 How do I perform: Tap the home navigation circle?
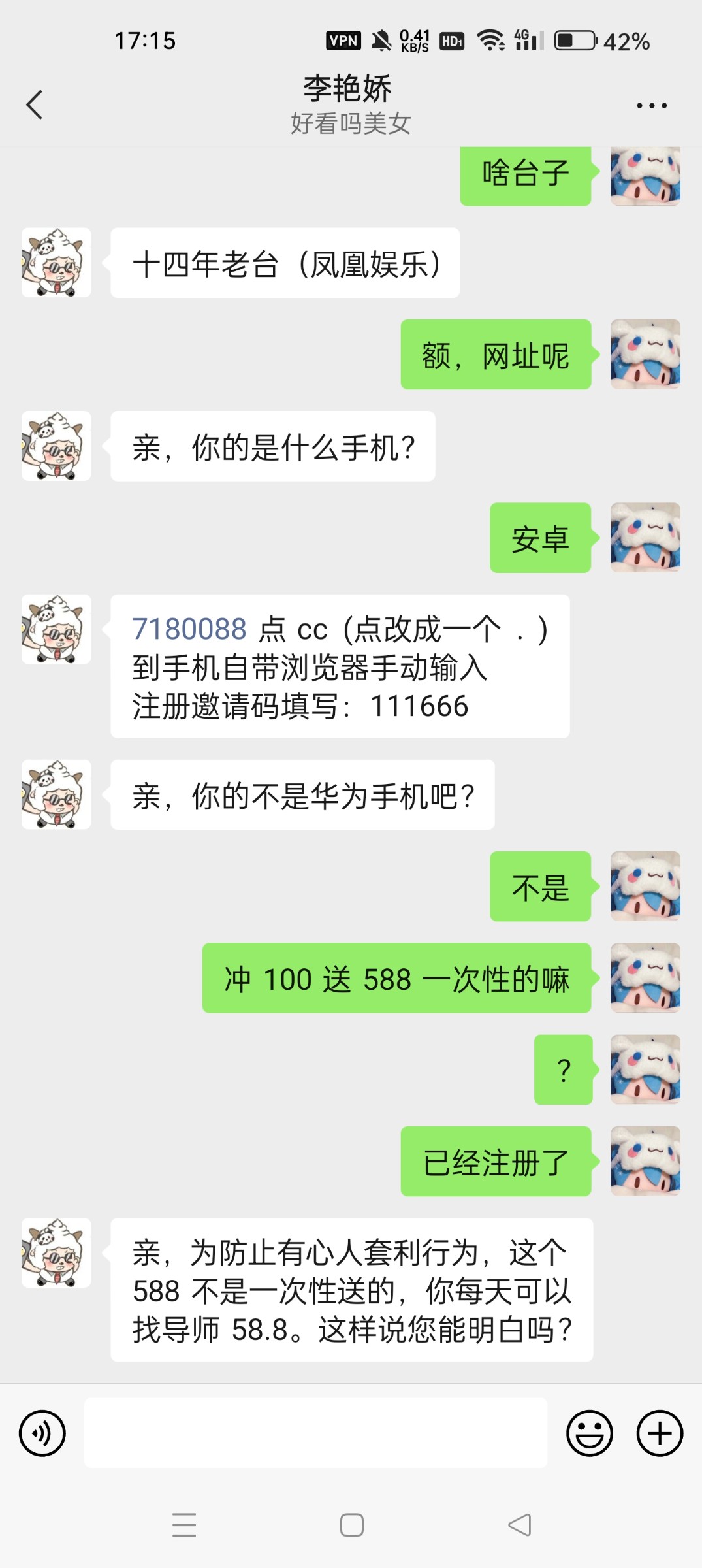(x=351, y=1526)
